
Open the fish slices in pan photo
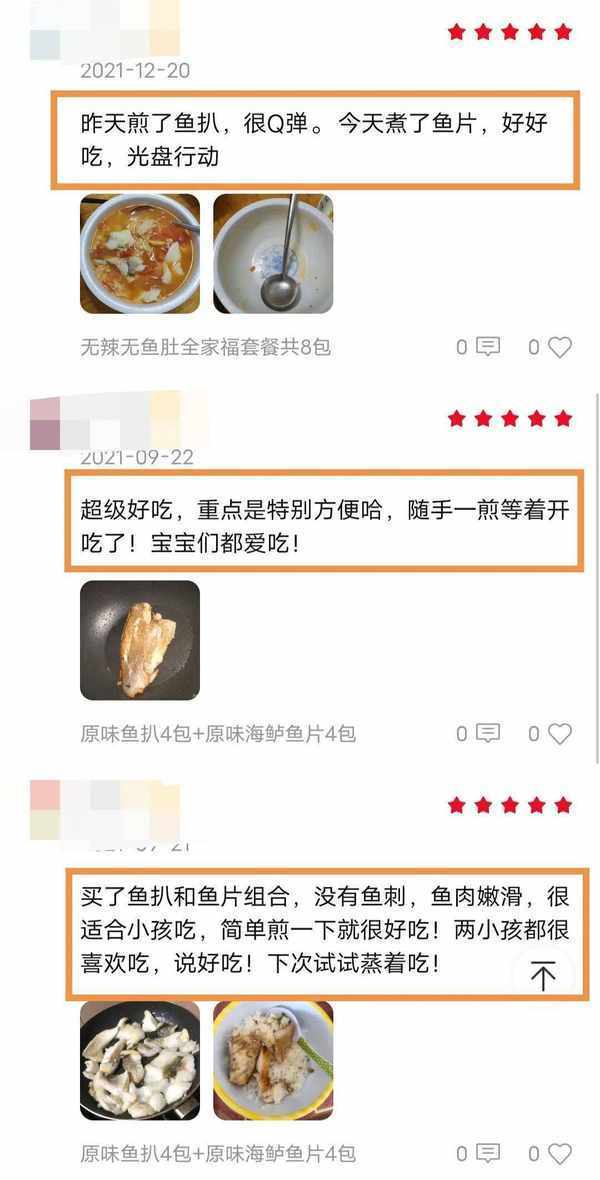pyautogui.click(x=140, y=1060)
